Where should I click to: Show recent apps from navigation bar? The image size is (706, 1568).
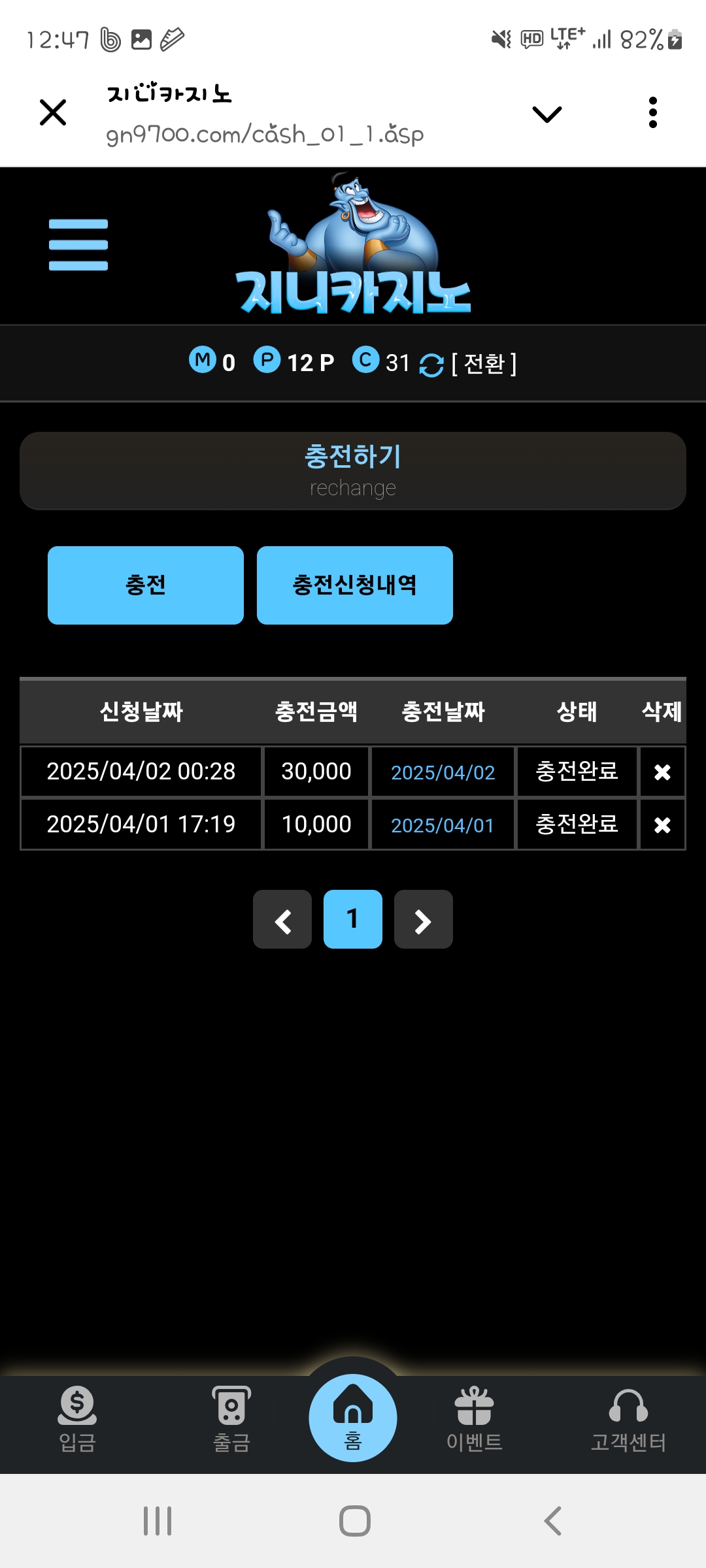click(158, 1521)
